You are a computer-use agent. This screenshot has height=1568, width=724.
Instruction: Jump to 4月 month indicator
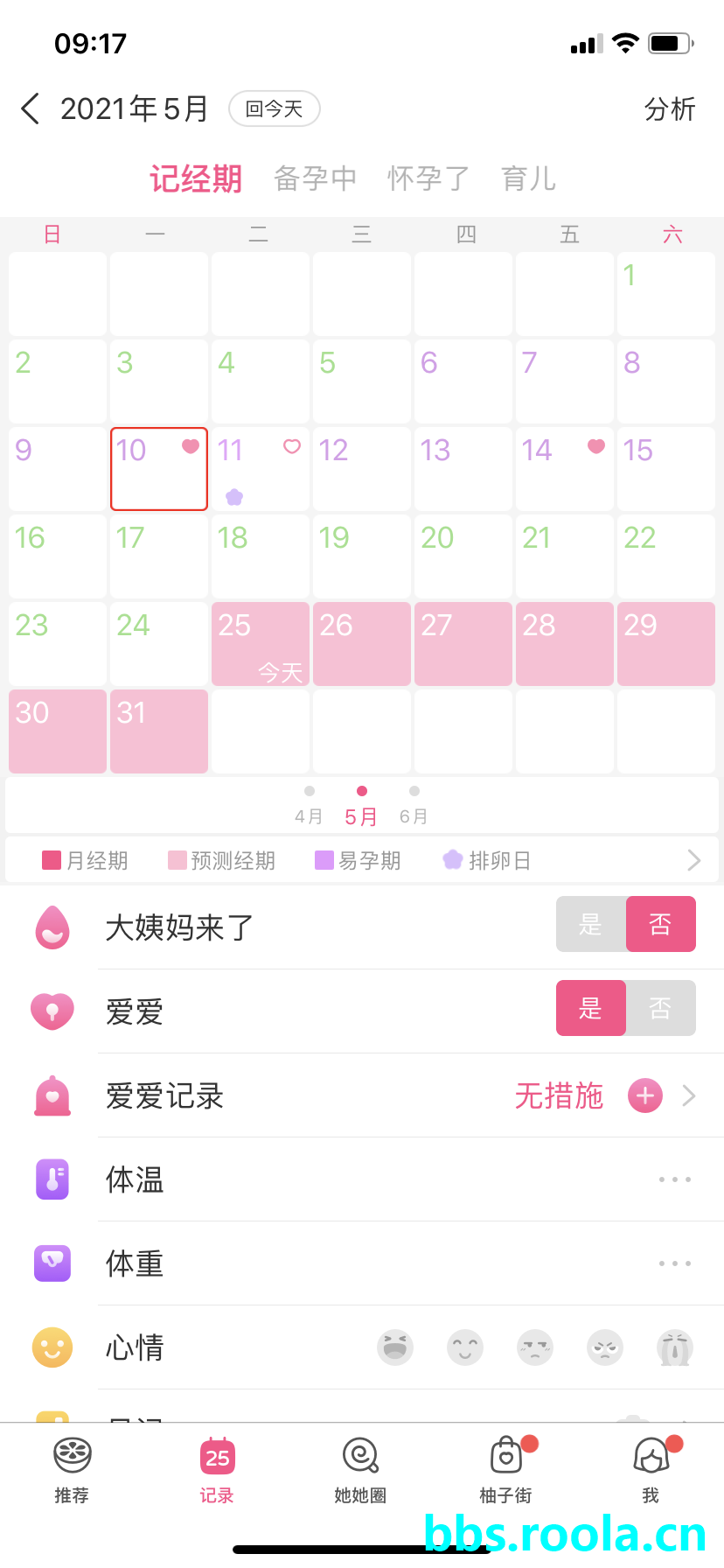pyautogui.click(x=309, y=807)
